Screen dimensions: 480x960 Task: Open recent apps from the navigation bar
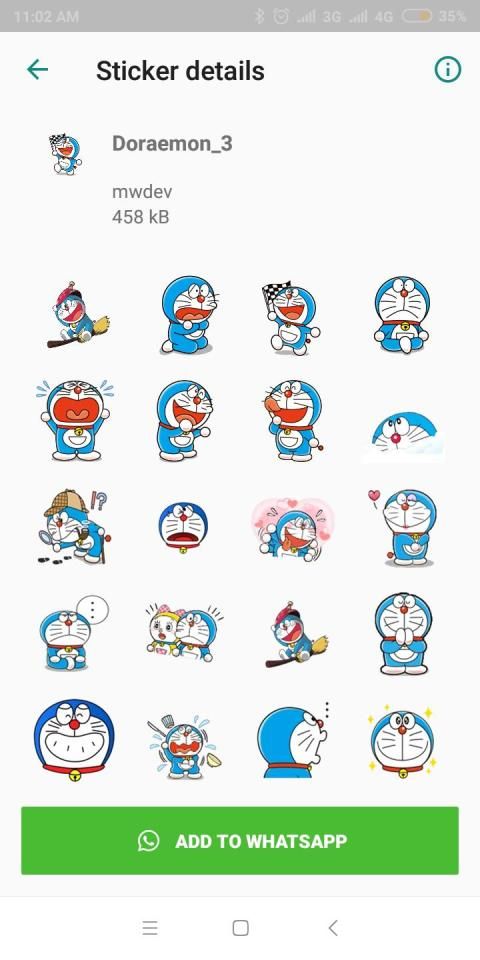click(150, 928)
